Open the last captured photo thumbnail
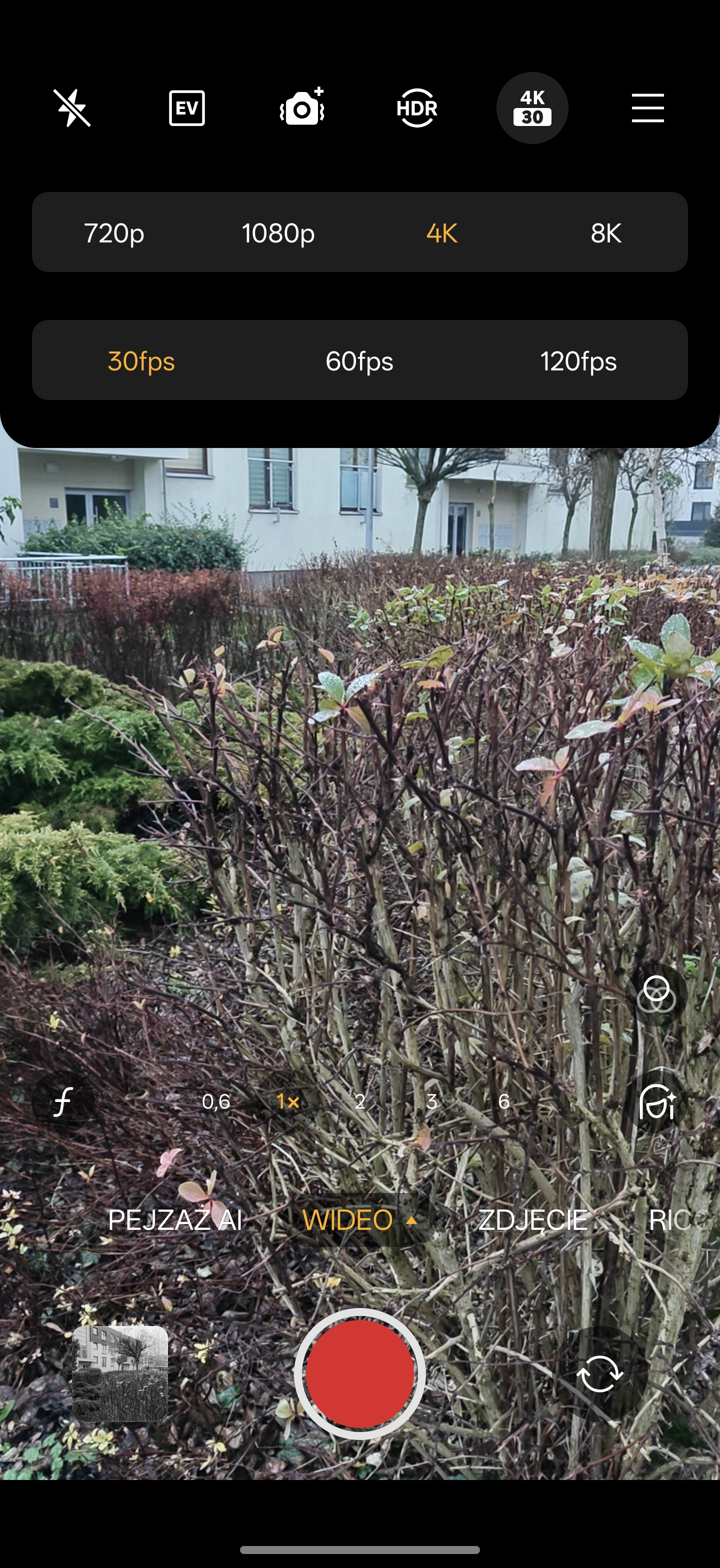 (120, 1373)
